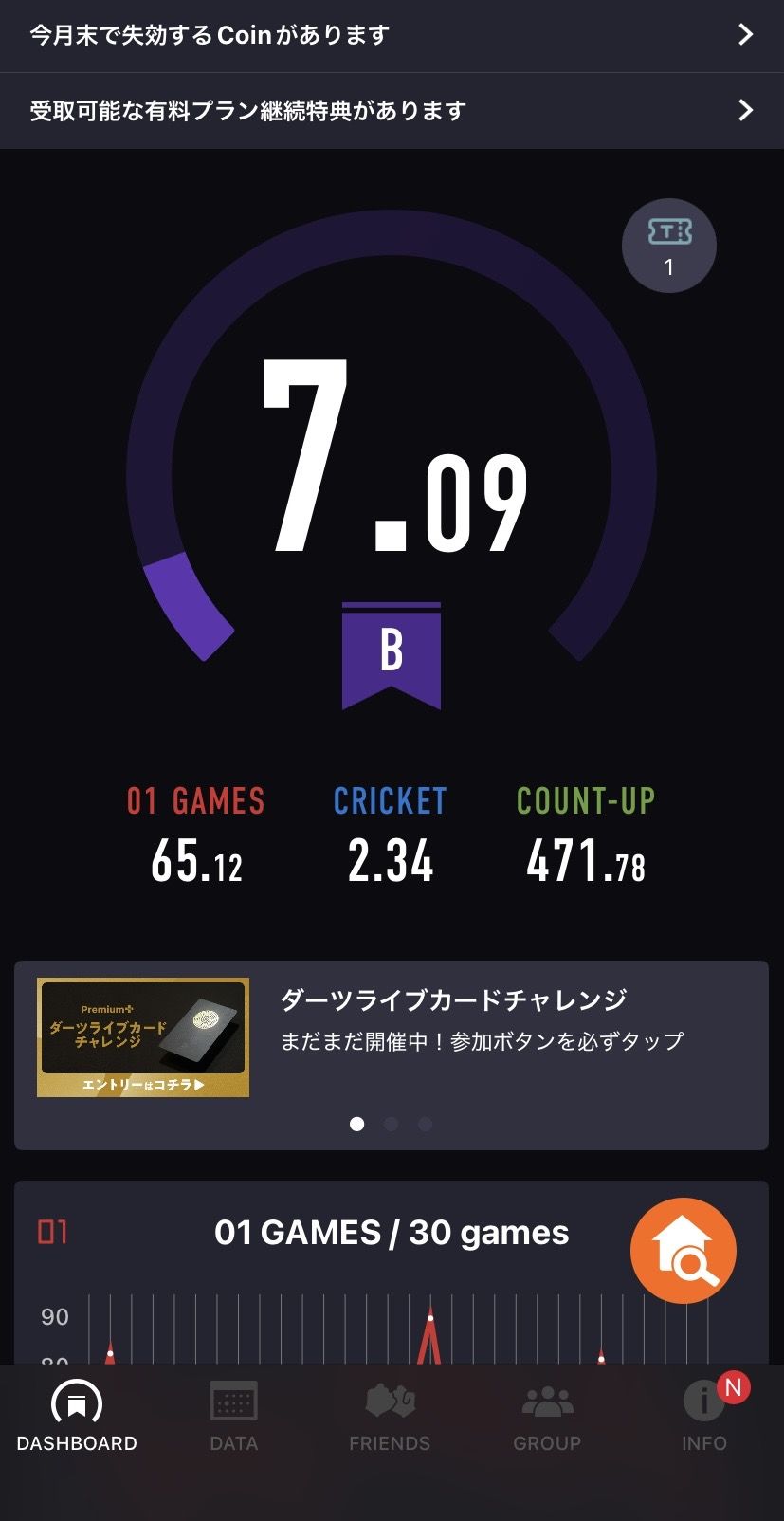This screenshot has width=784, height=1521.
Task: Switch to the DATA tab
Action: (233, 1416)
